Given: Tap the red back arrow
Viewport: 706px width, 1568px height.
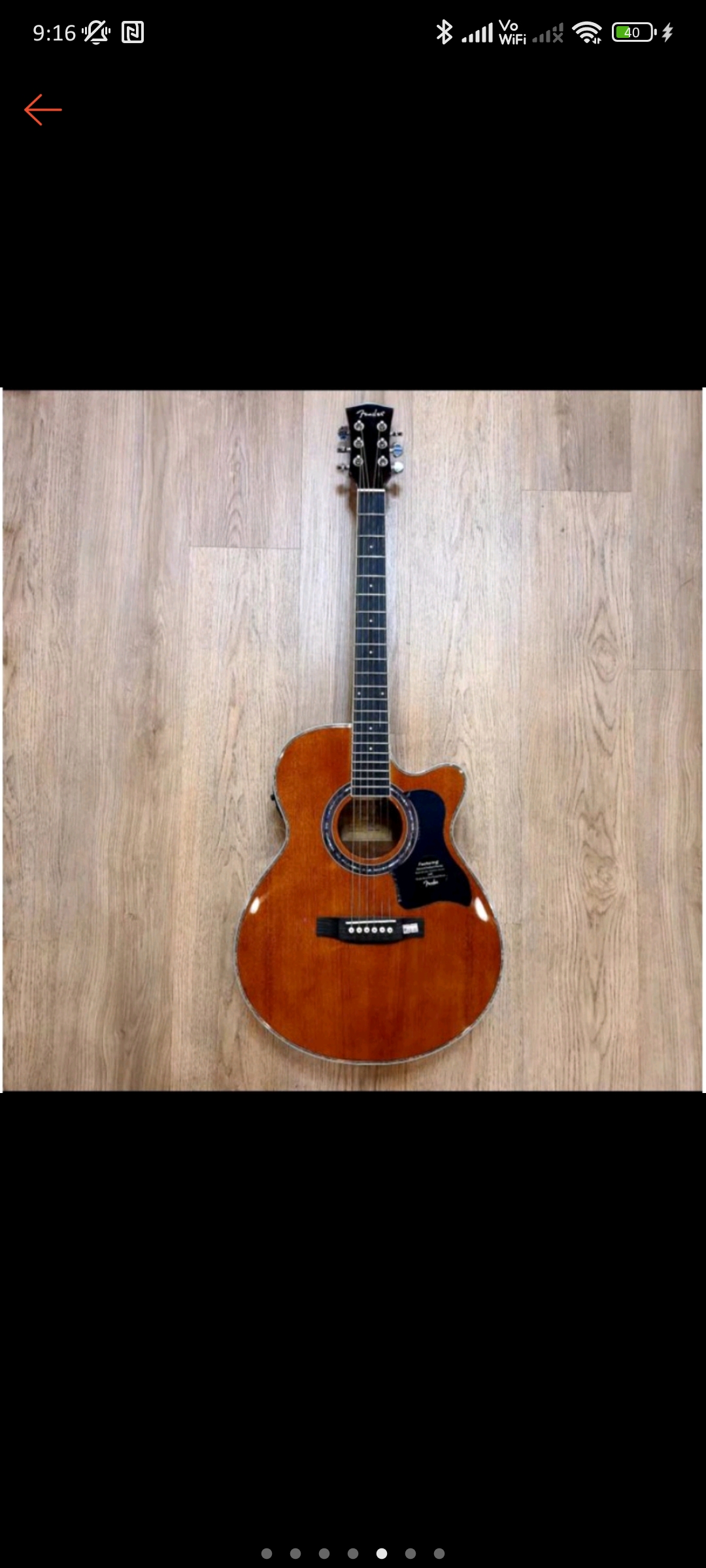Looking at the screenshot, I should click(43, 110).
